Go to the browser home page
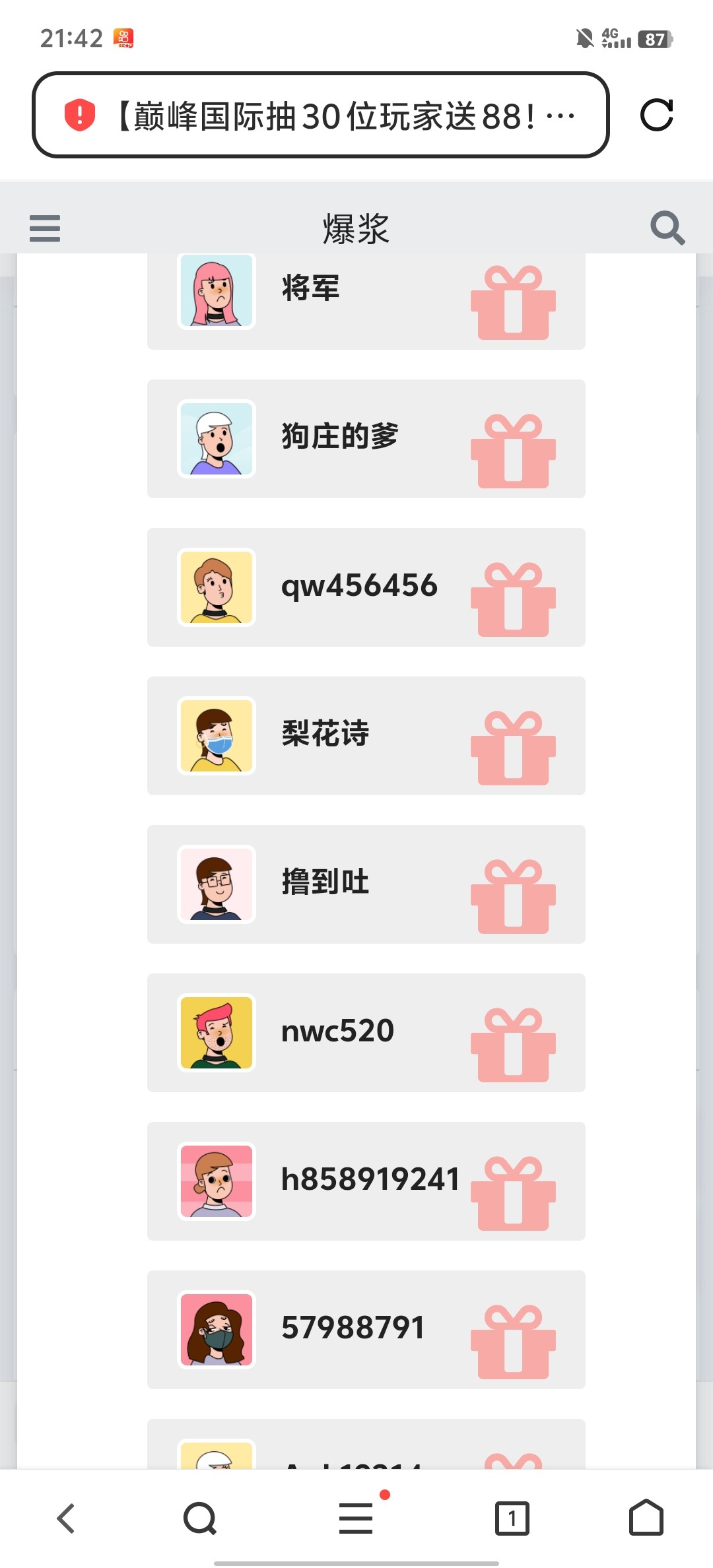 pos(646,1519)
